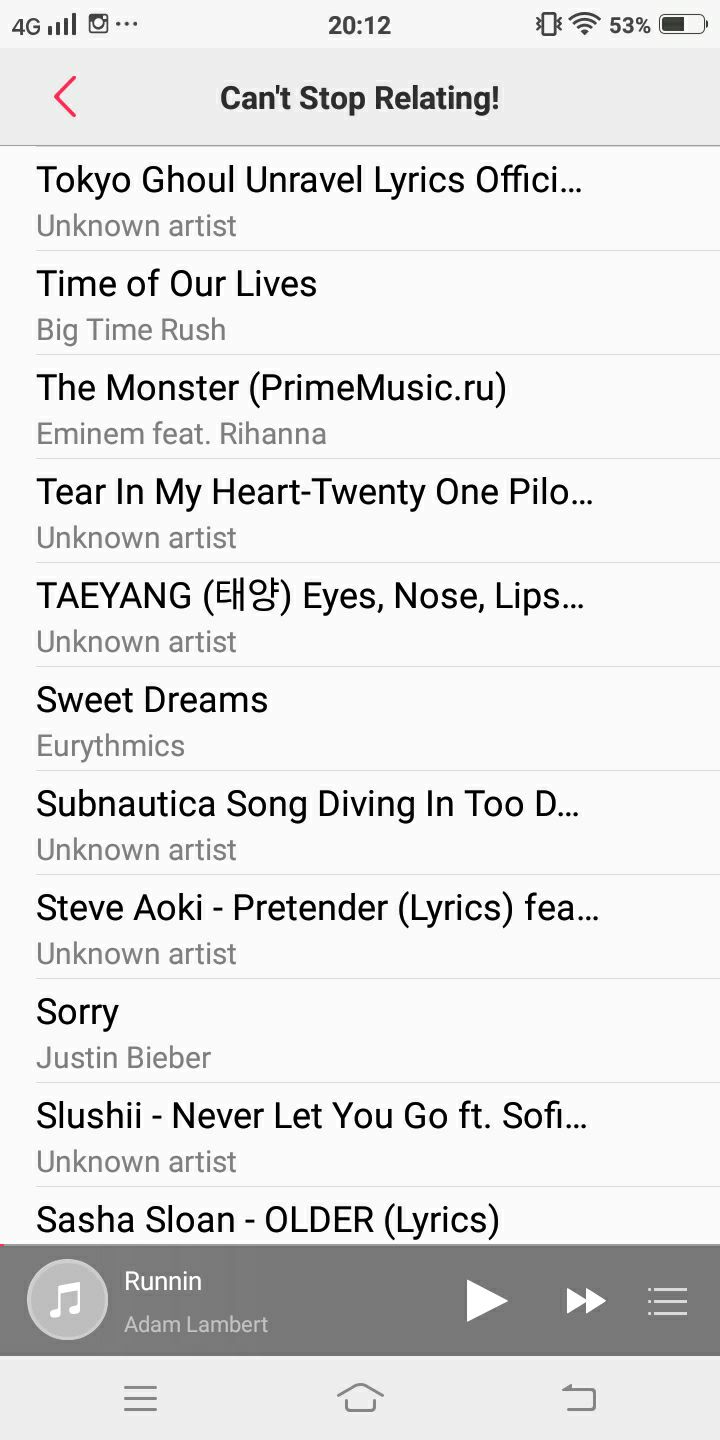Select The Monster by Eminem feat. Rihanna
The image size is (720, 1440).
tap(360, 407)
